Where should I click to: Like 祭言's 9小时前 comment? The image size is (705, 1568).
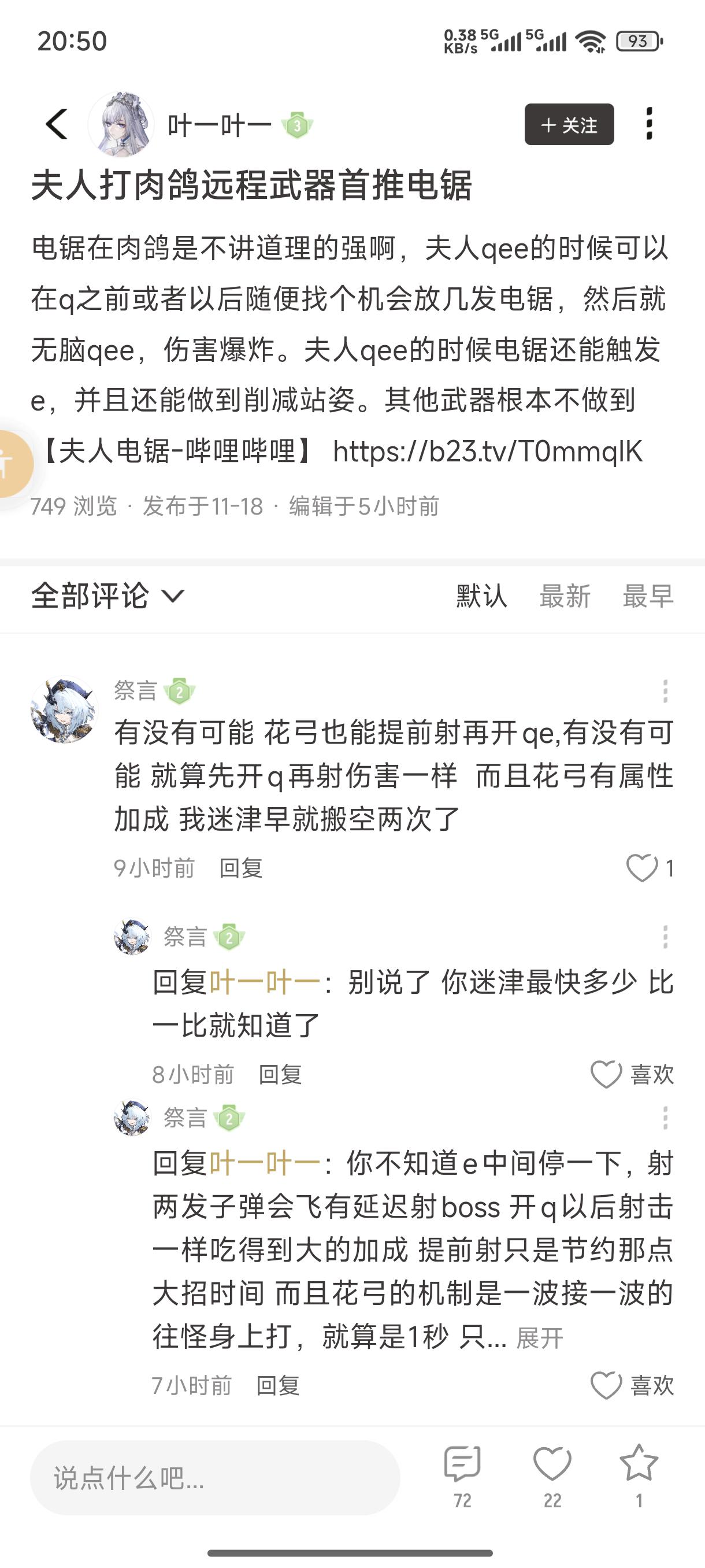click(x=643, y=868)
